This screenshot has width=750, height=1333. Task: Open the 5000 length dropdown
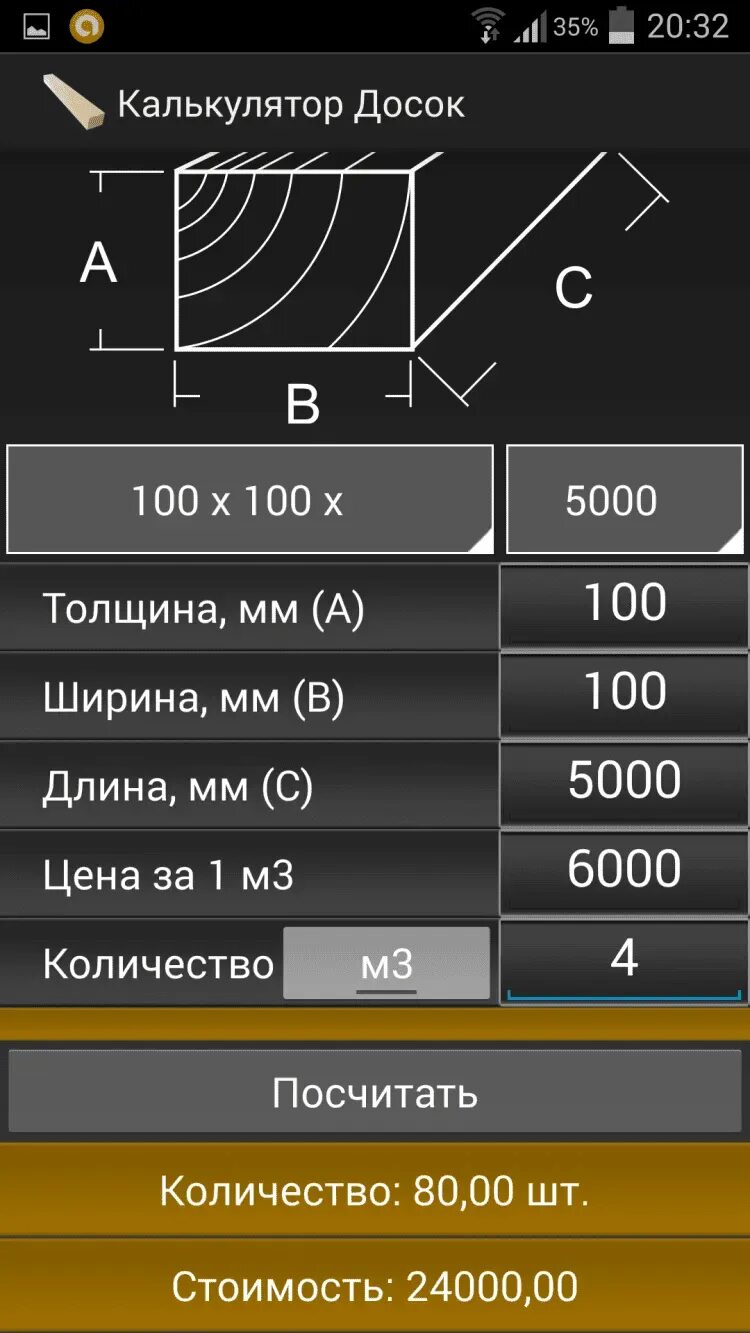point(625,500)
